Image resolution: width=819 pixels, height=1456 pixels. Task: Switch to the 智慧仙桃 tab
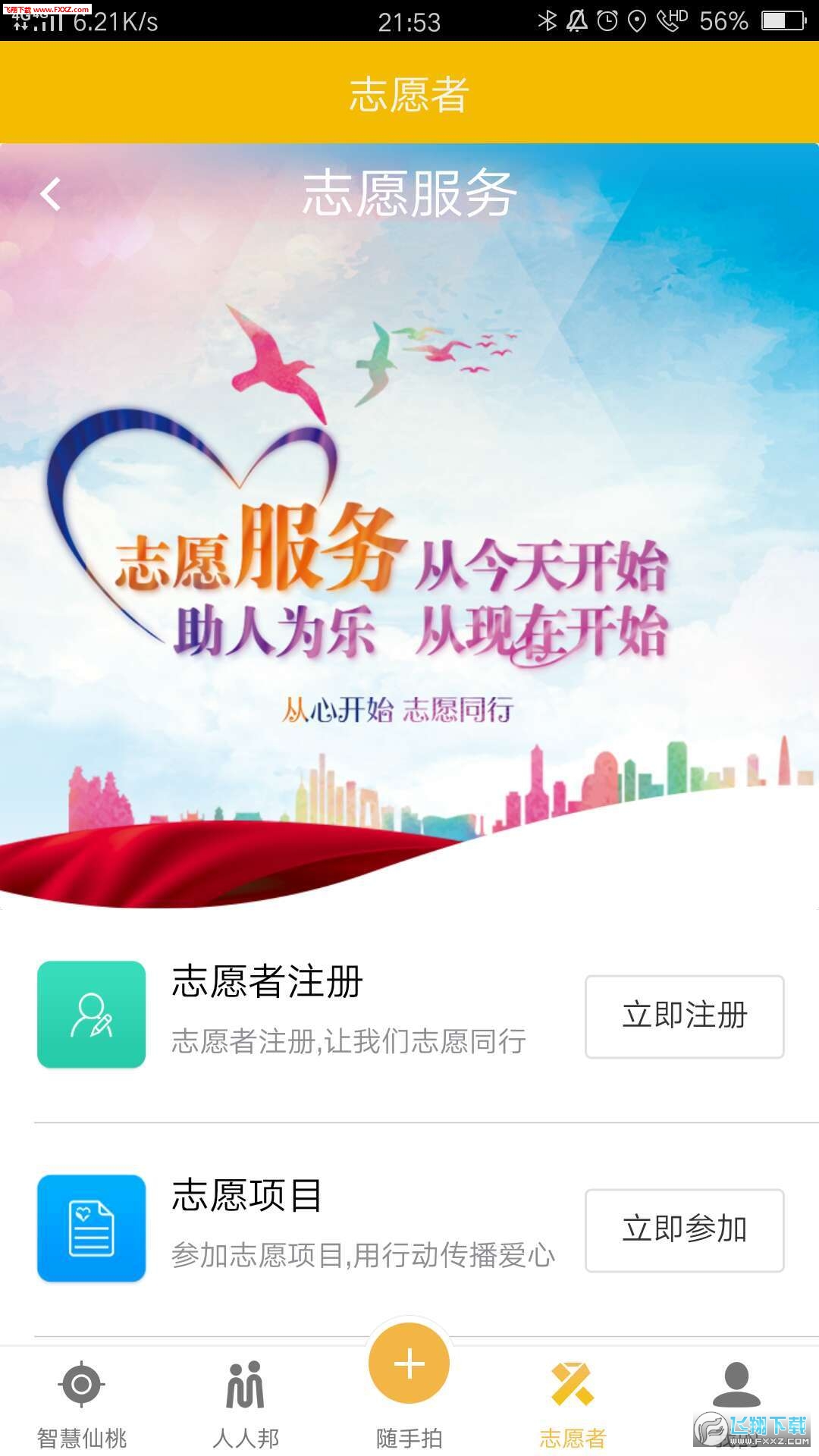click(x=82, y=1403)
